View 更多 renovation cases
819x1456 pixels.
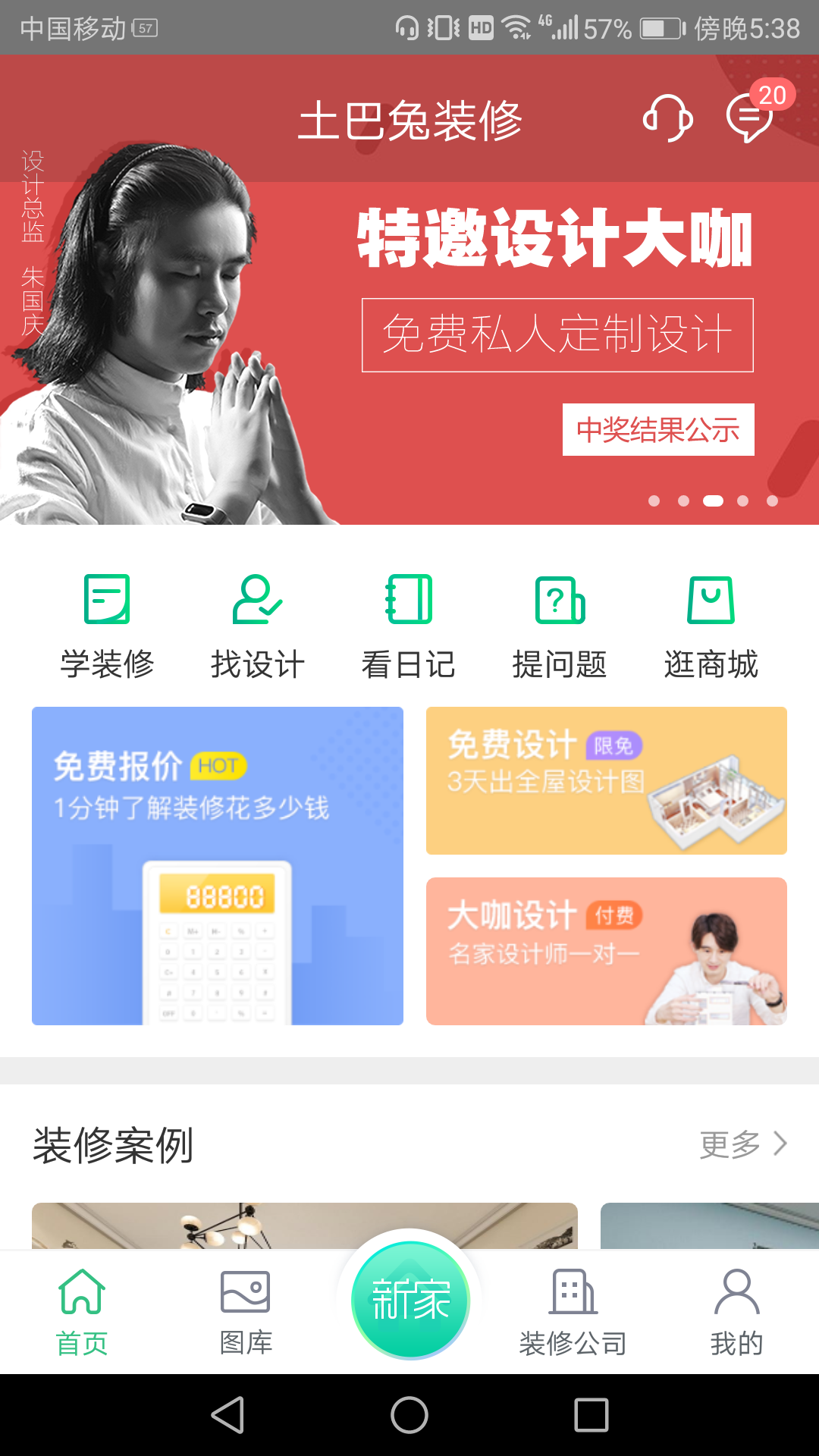pyautogui.click(x=742, y=1144)
